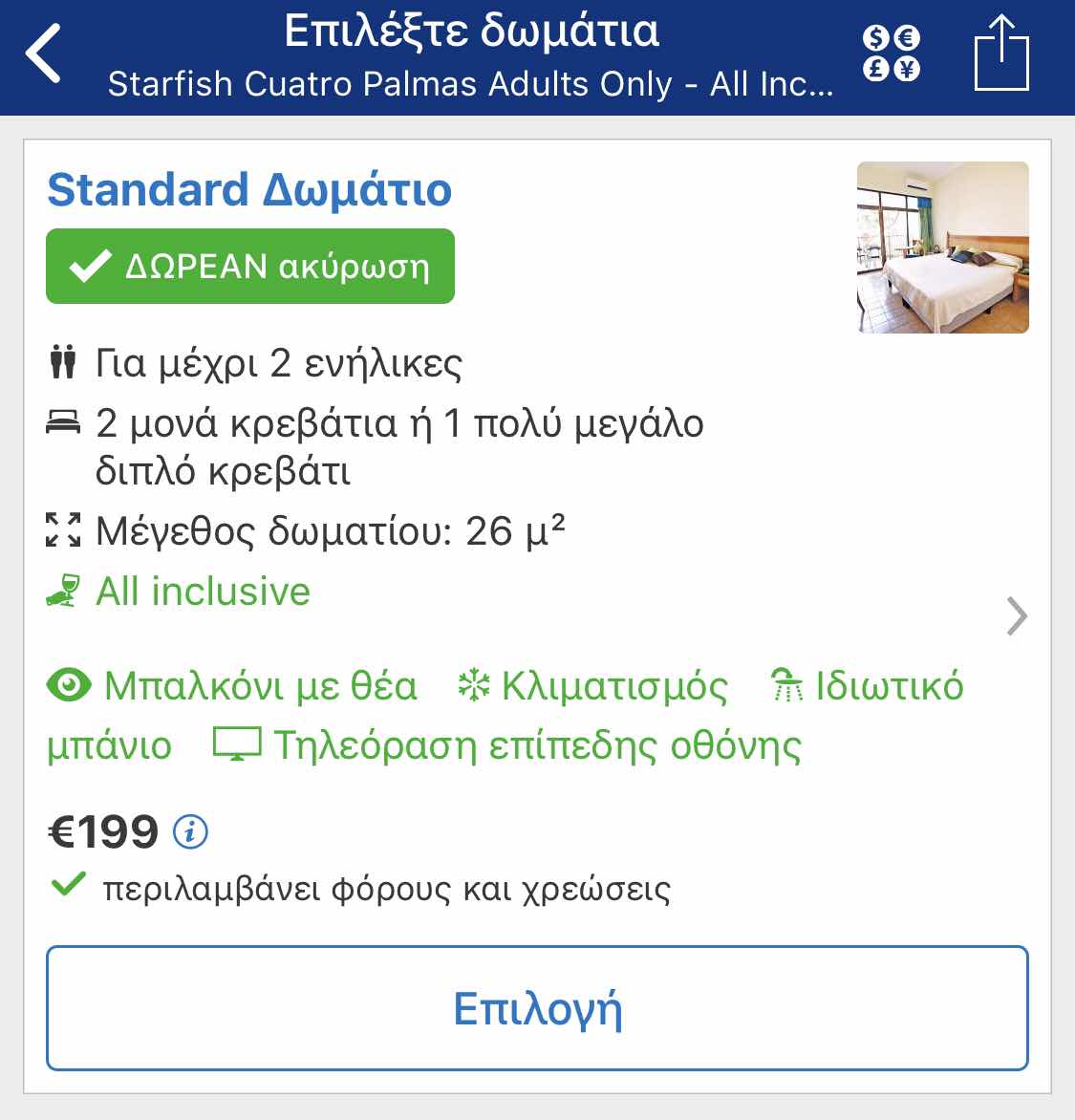
Task: Go back to the previous screen
Action: 44,54
